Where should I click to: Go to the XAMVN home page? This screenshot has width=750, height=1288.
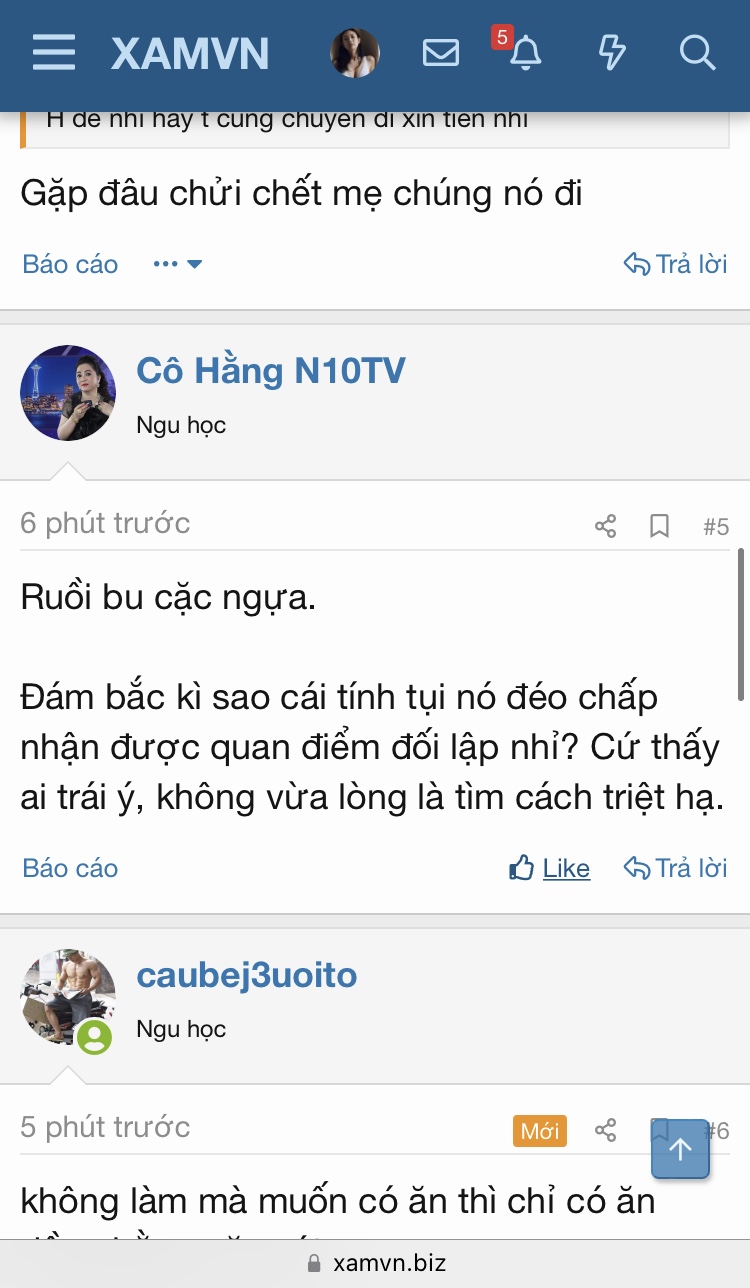coord(190,53)
